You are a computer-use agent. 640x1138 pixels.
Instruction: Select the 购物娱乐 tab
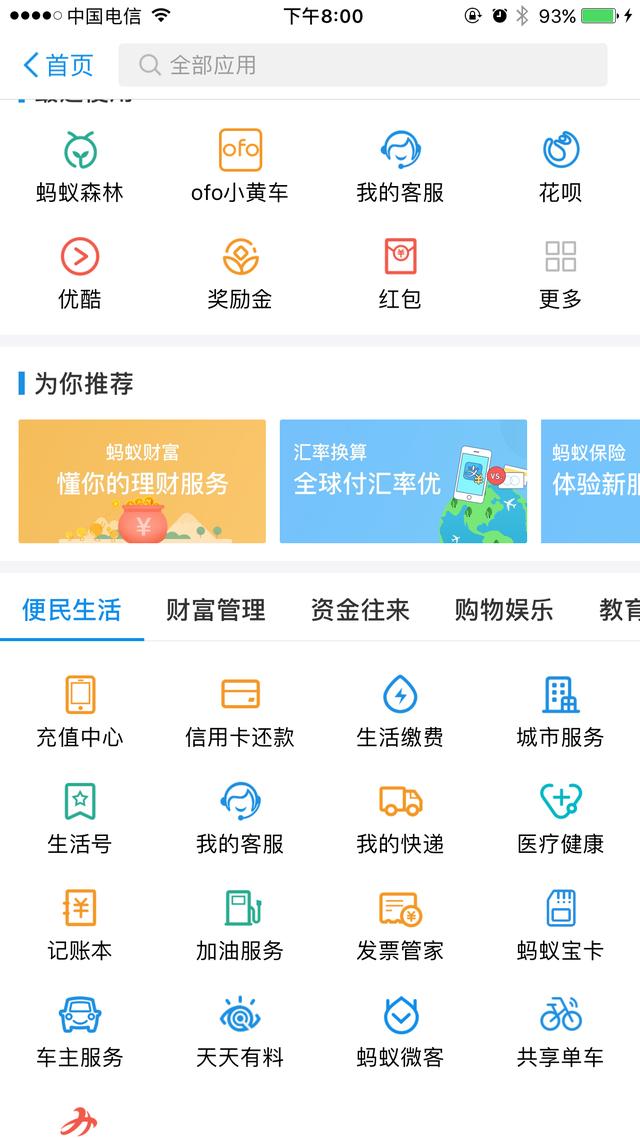[x=504, y=609]
